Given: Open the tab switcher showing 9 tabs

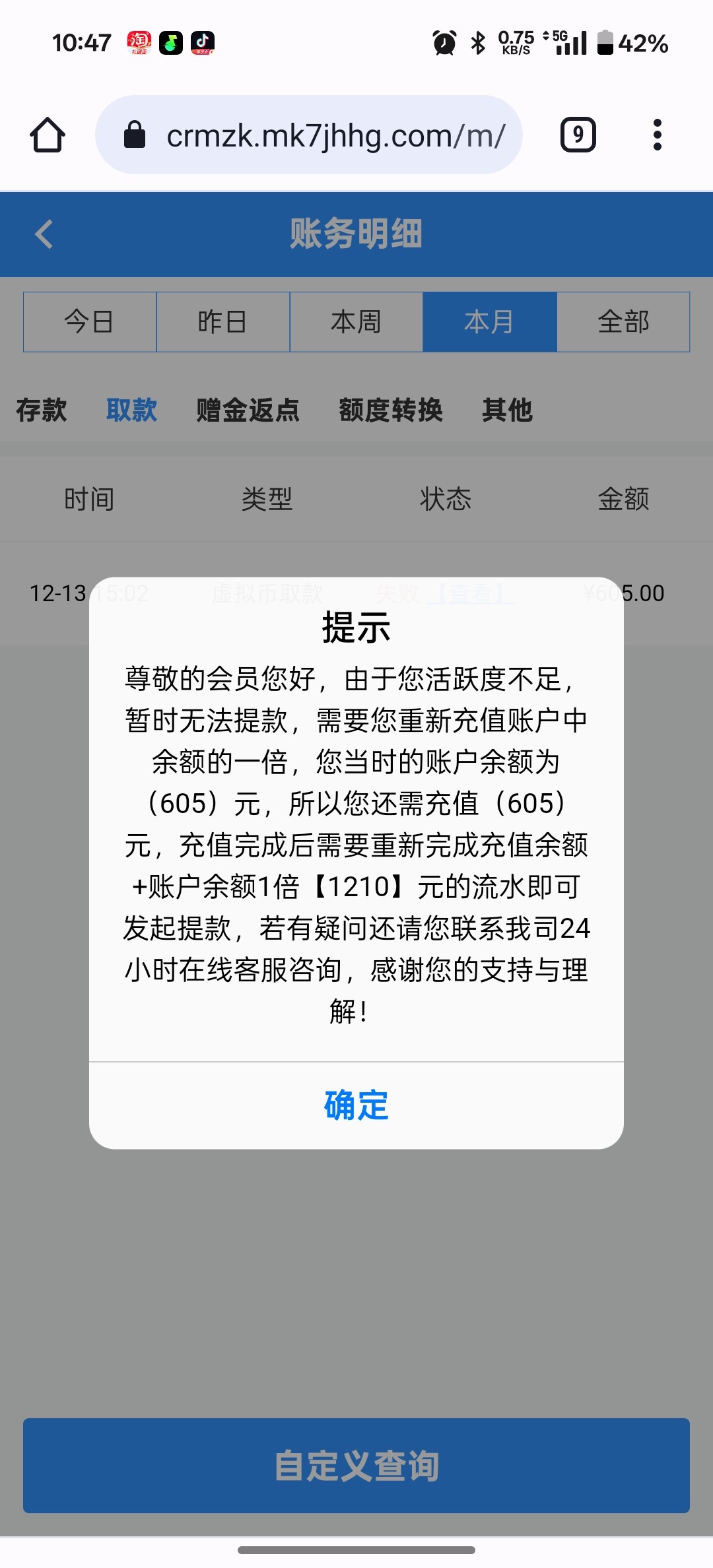Looking at the screenshot, I should [578, 135].
